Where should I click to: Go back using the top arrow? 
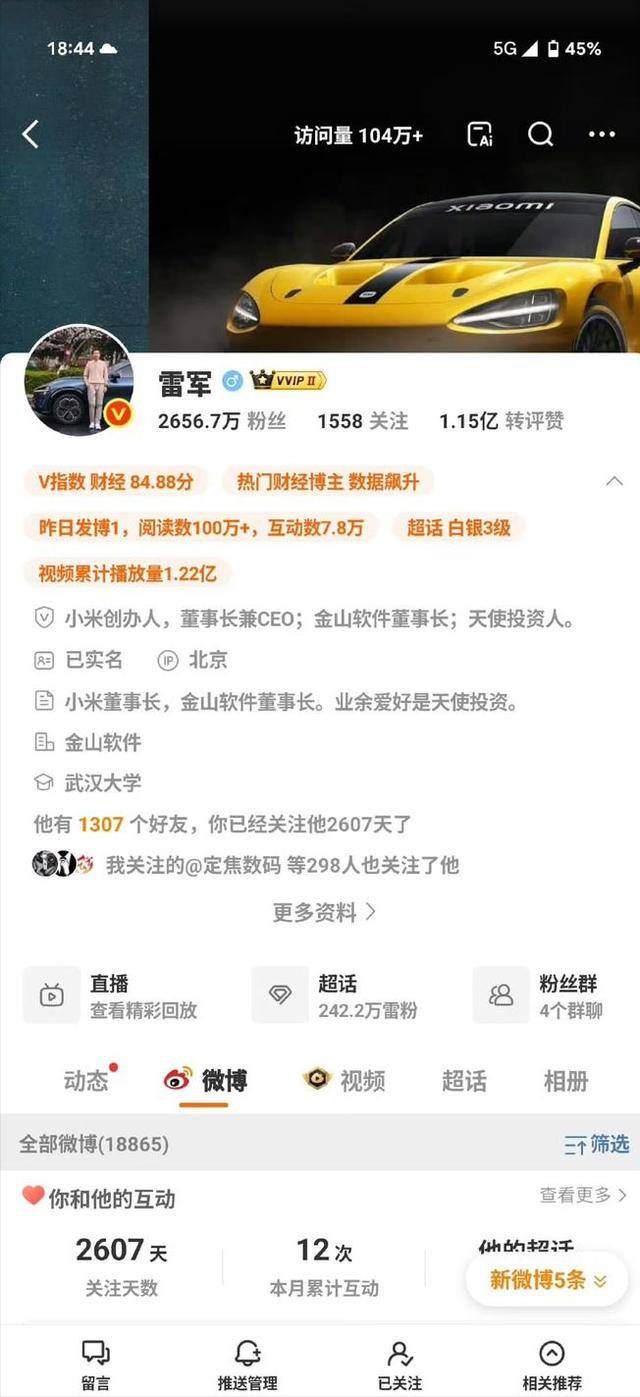pyautogui.click(x=31, y=135)
